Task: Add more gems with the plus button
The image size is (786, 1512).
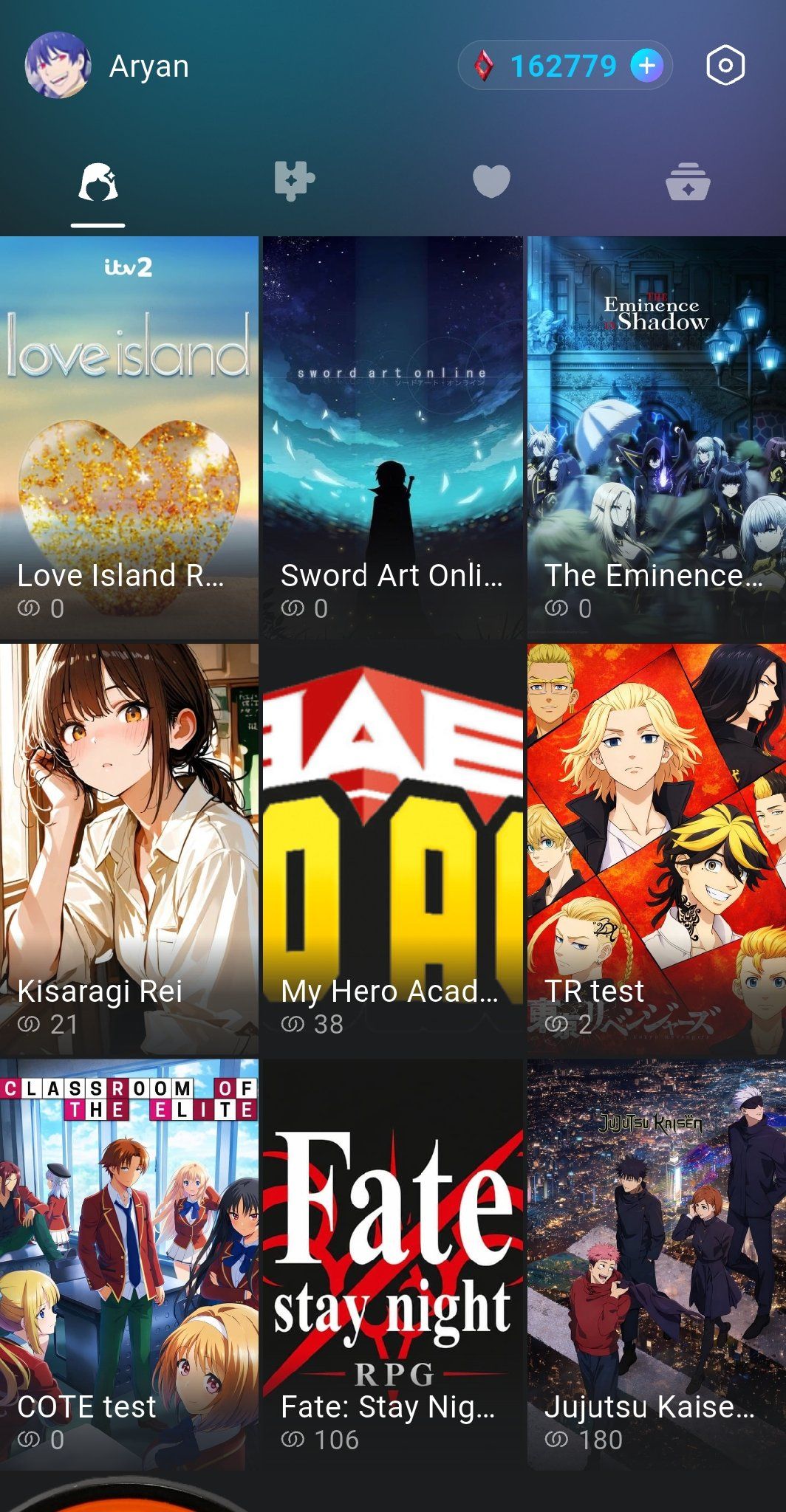Action: pyautogui.click(x=646, y=66)
